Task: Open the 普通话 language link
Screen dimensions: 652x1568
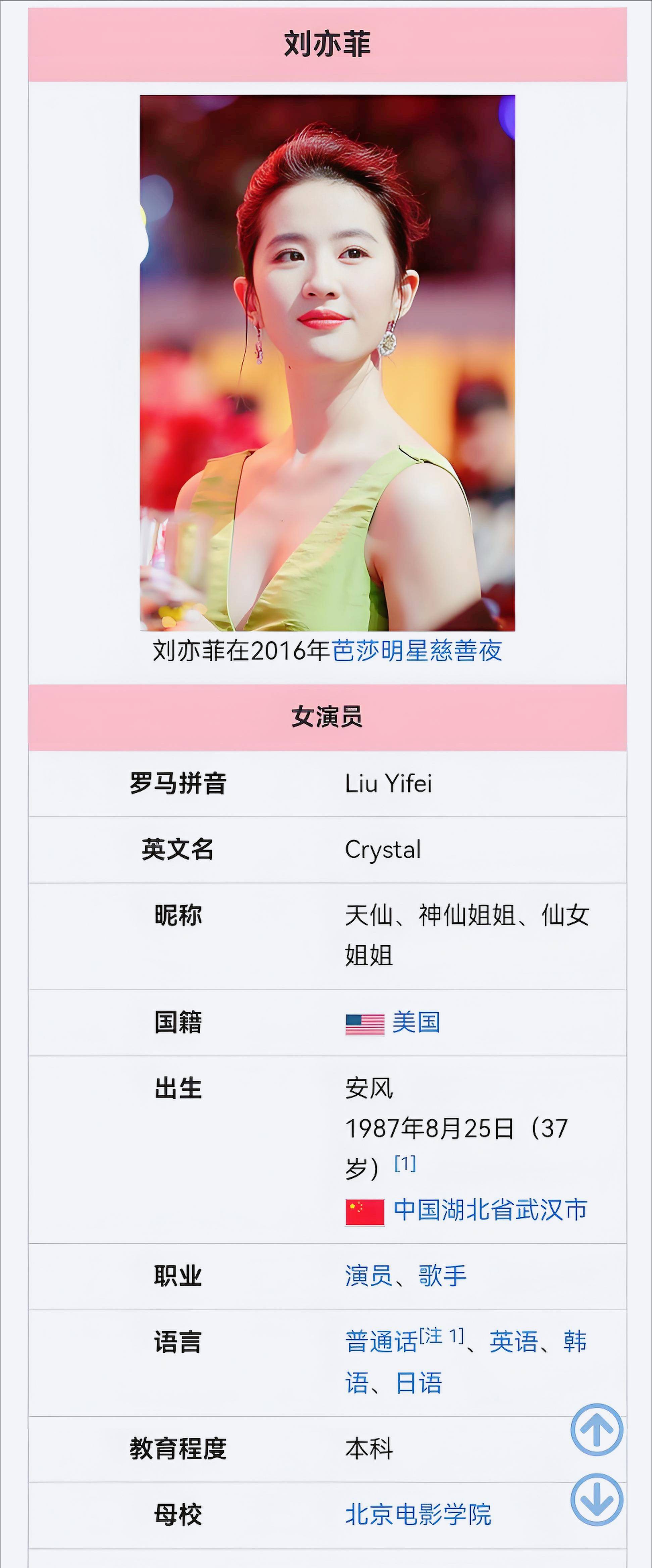Action: tap(381, 1342)
